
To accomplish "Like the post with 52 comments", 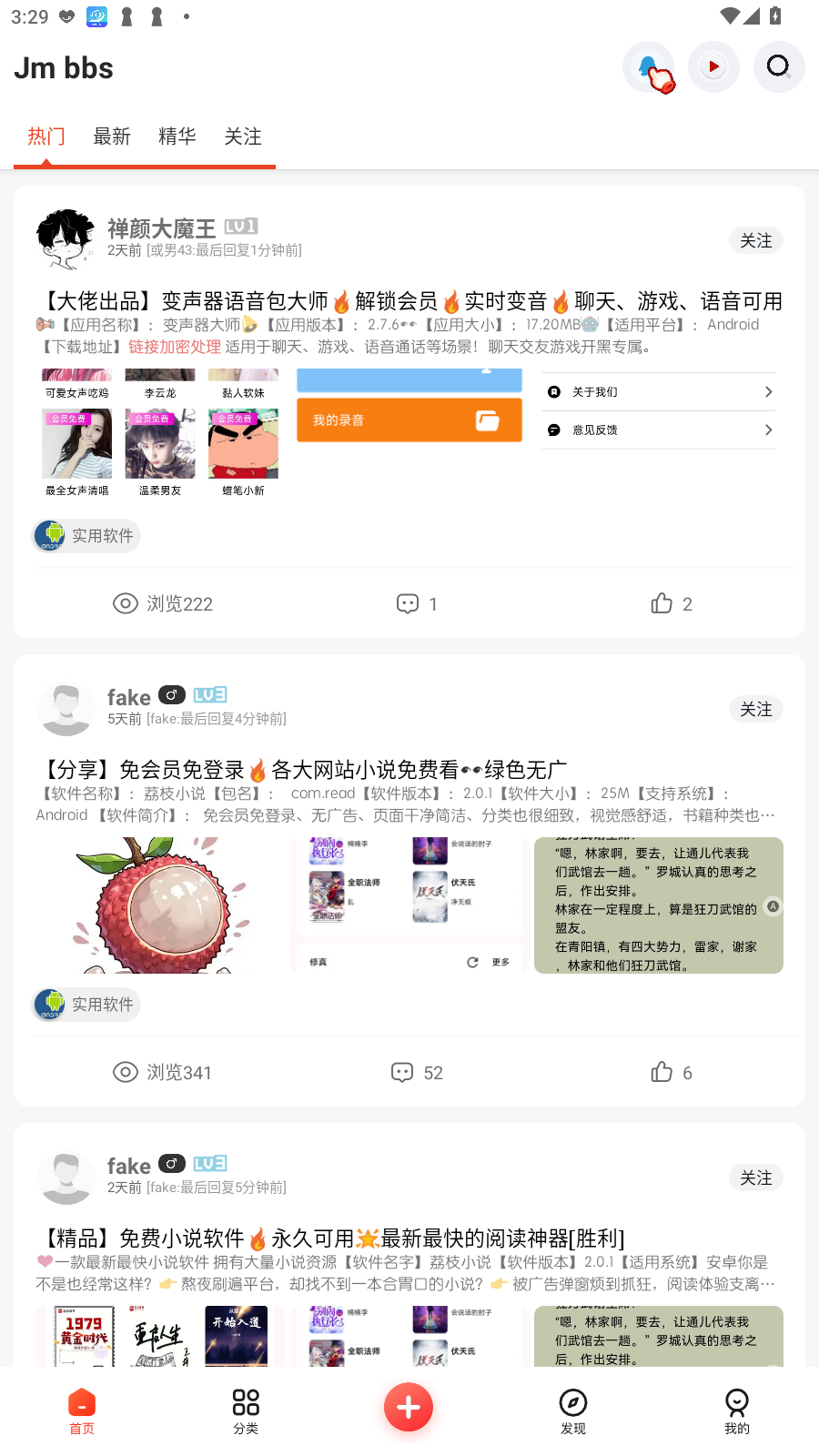I will (x=672, y=1072).
